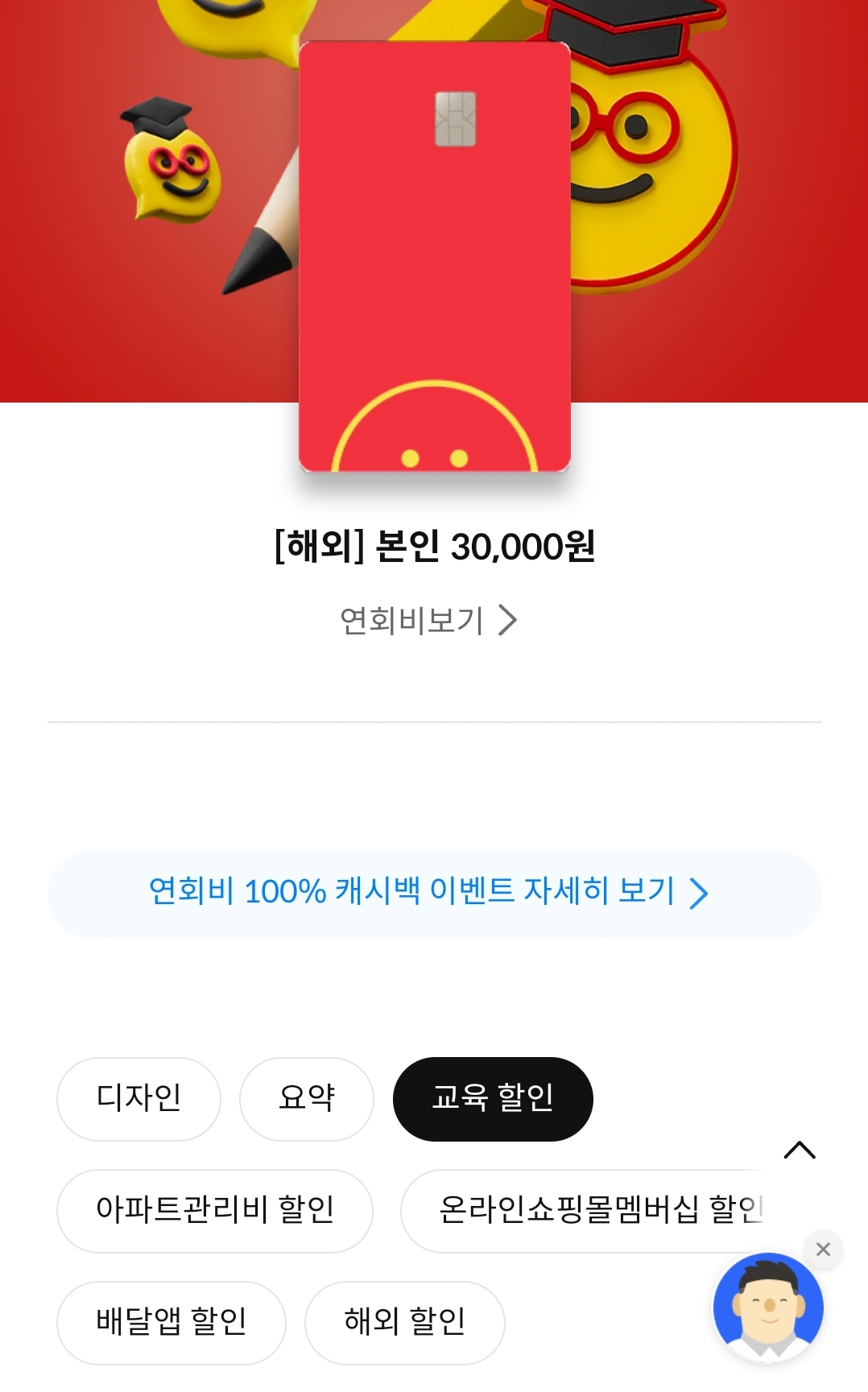The height and width of the screenshot is (1392, 868).
Task: Click the scroll-to-top chevron icon
Action: point(801,1150)
